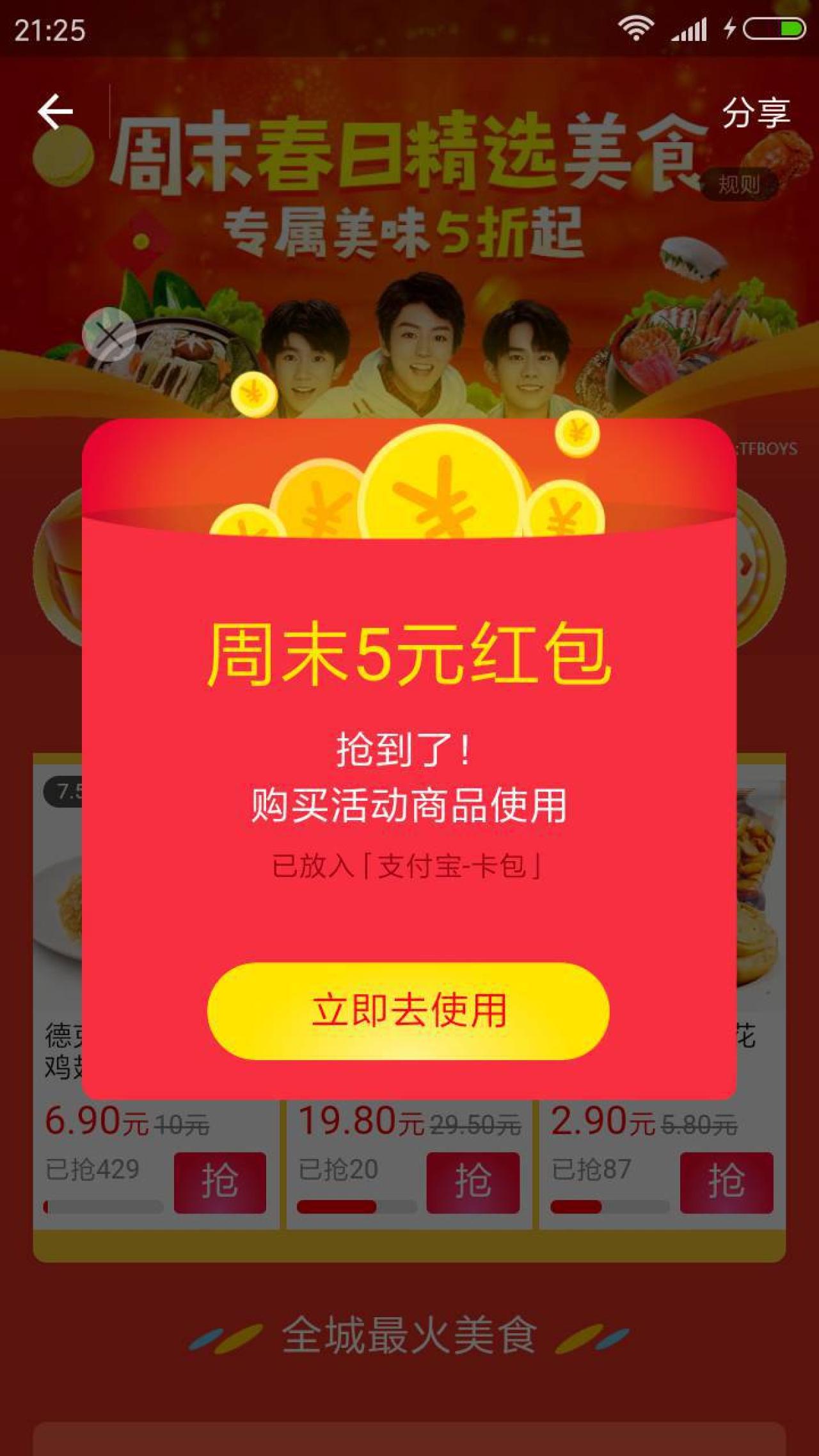Share this page via 分享
The width and height of the screenshot is (819, 1456).
pos(756,113)
